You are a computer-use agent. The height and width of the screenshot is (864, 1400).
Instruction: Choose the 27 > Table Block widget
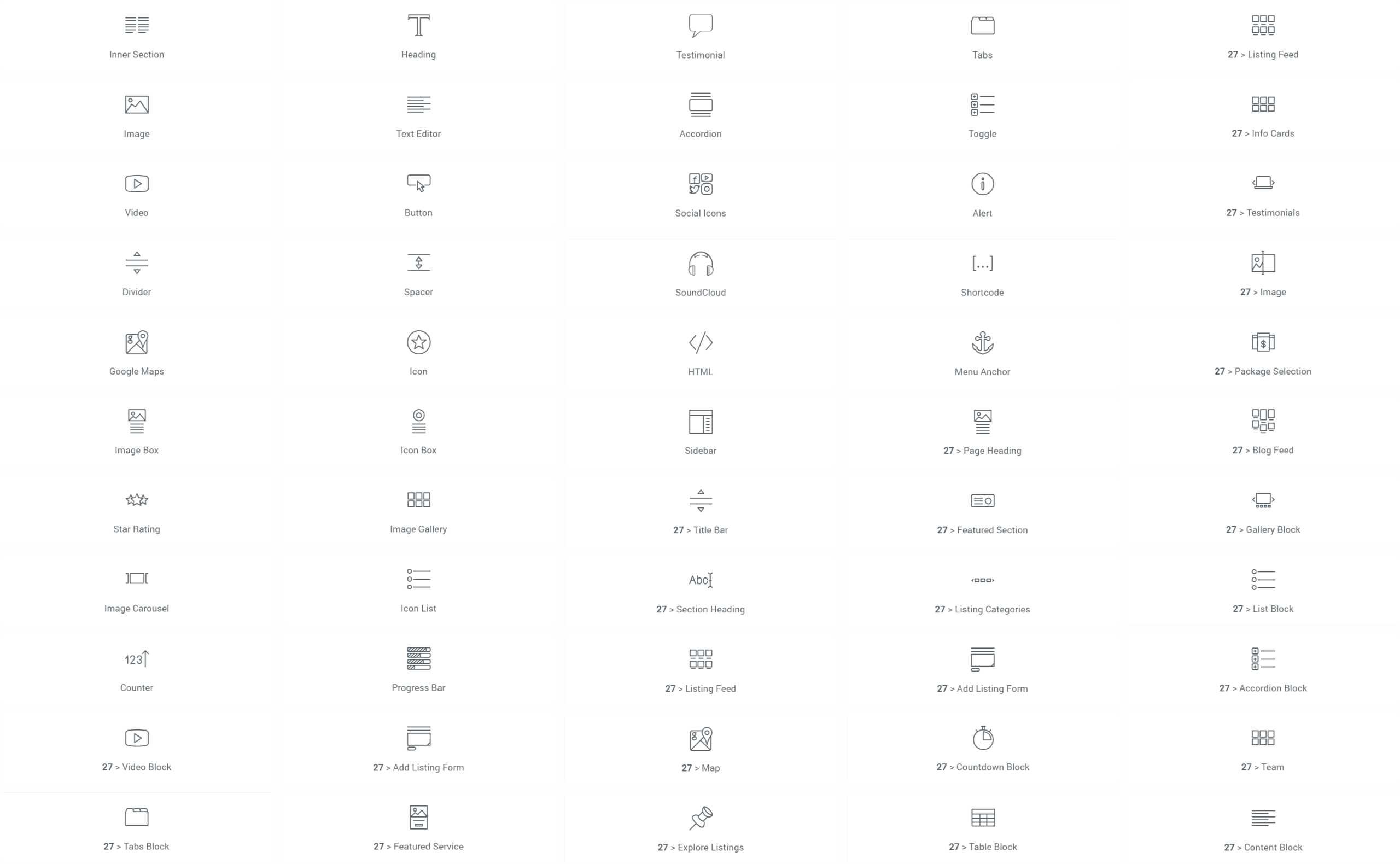tap(983, 828)
